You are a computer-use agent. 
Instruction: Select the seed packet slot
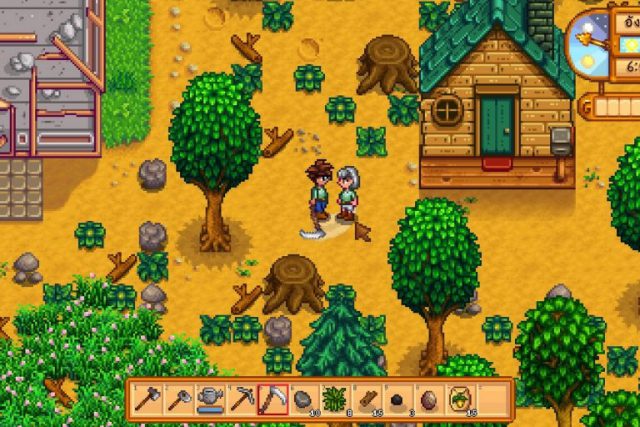coord(460,399)
